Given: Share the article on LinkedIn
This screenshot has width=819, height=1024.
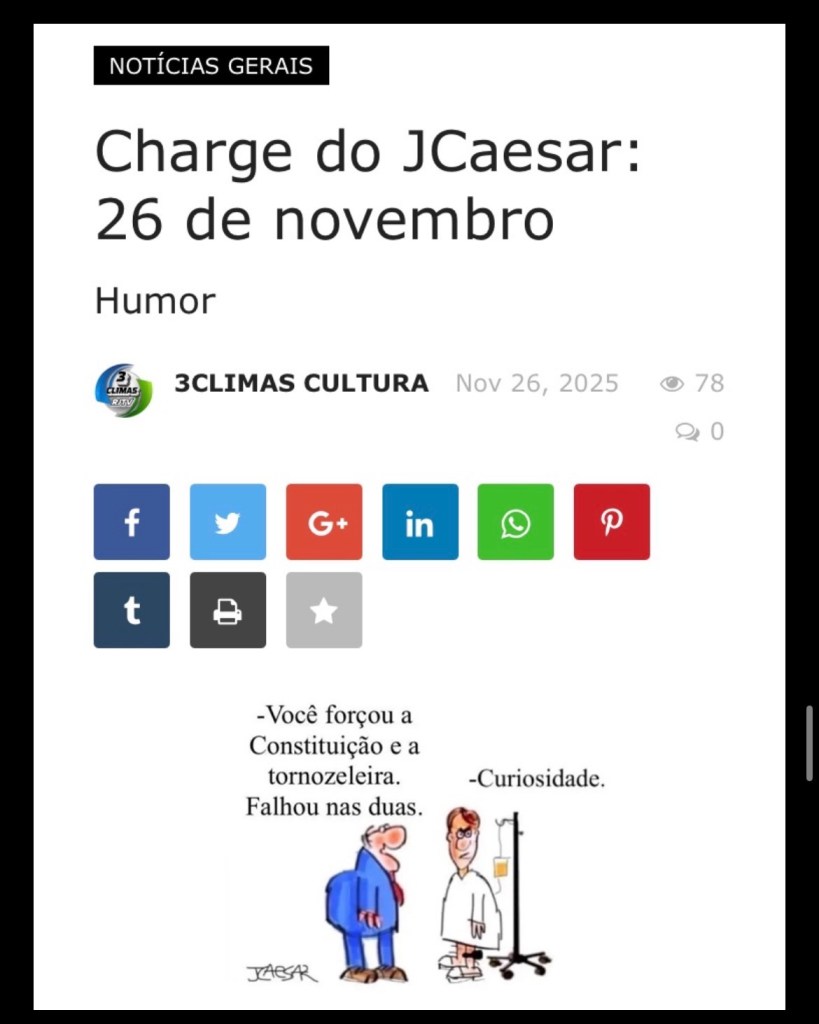Looking at the screenshot, I should (x=420, y=522).
